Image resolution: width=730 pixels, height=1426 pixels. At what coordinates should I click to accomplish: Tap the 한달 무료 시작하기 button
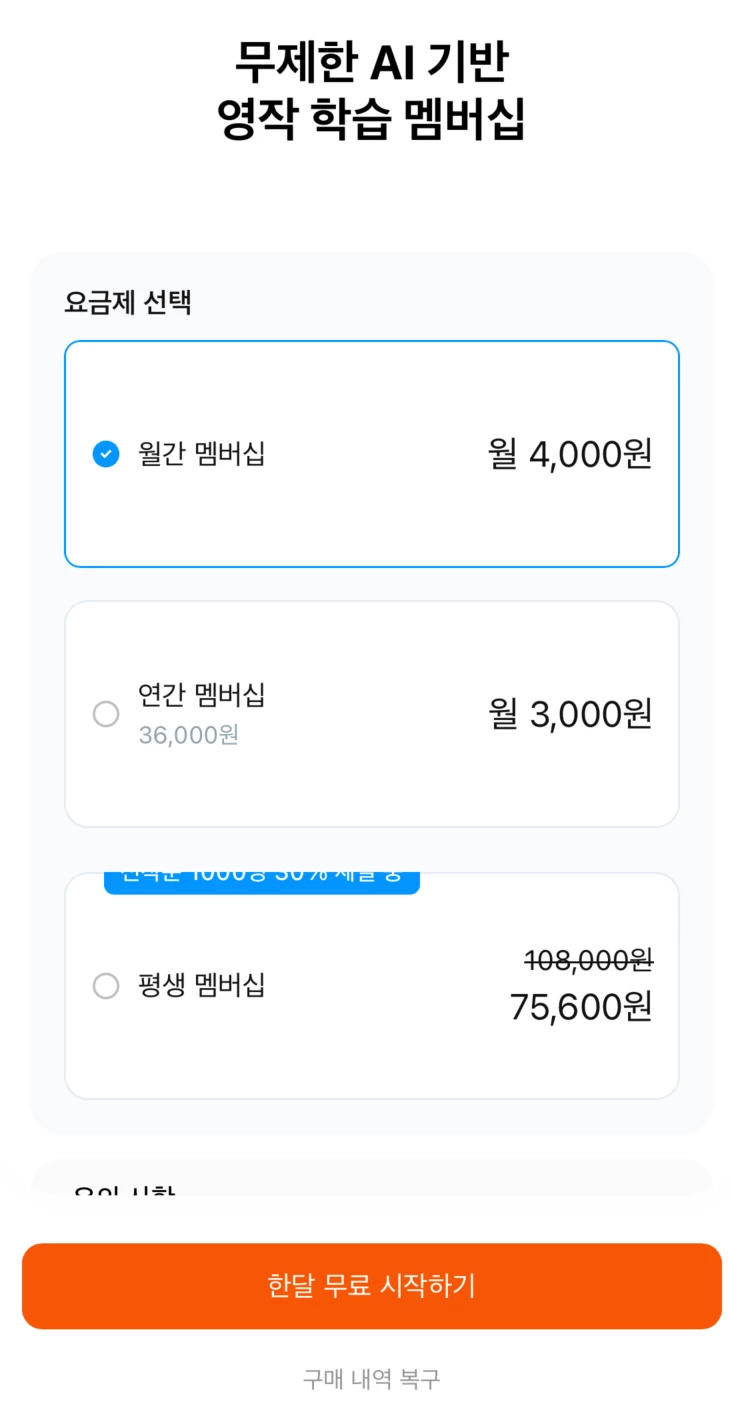(371, 1286)
